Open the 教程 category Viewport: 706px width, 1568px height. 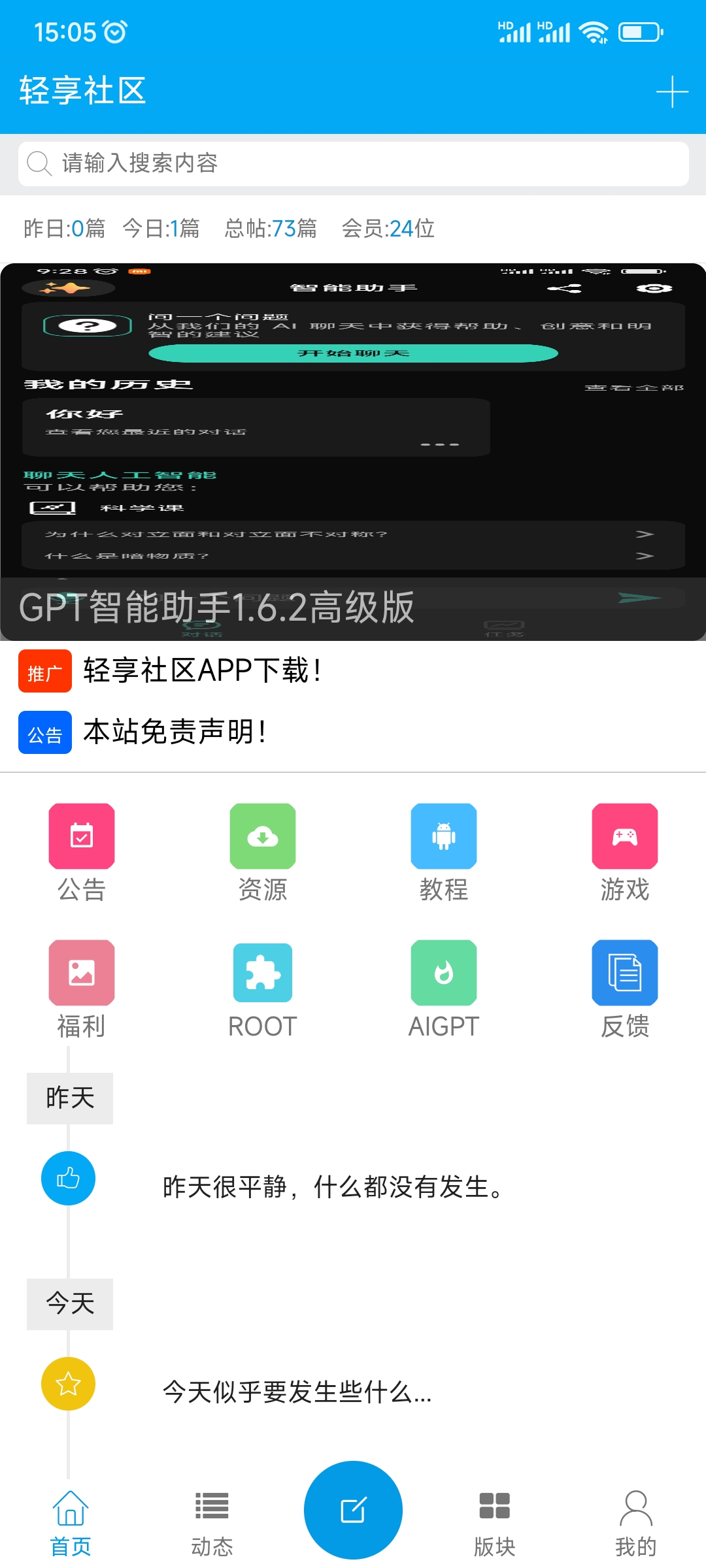tap(444, 853)
